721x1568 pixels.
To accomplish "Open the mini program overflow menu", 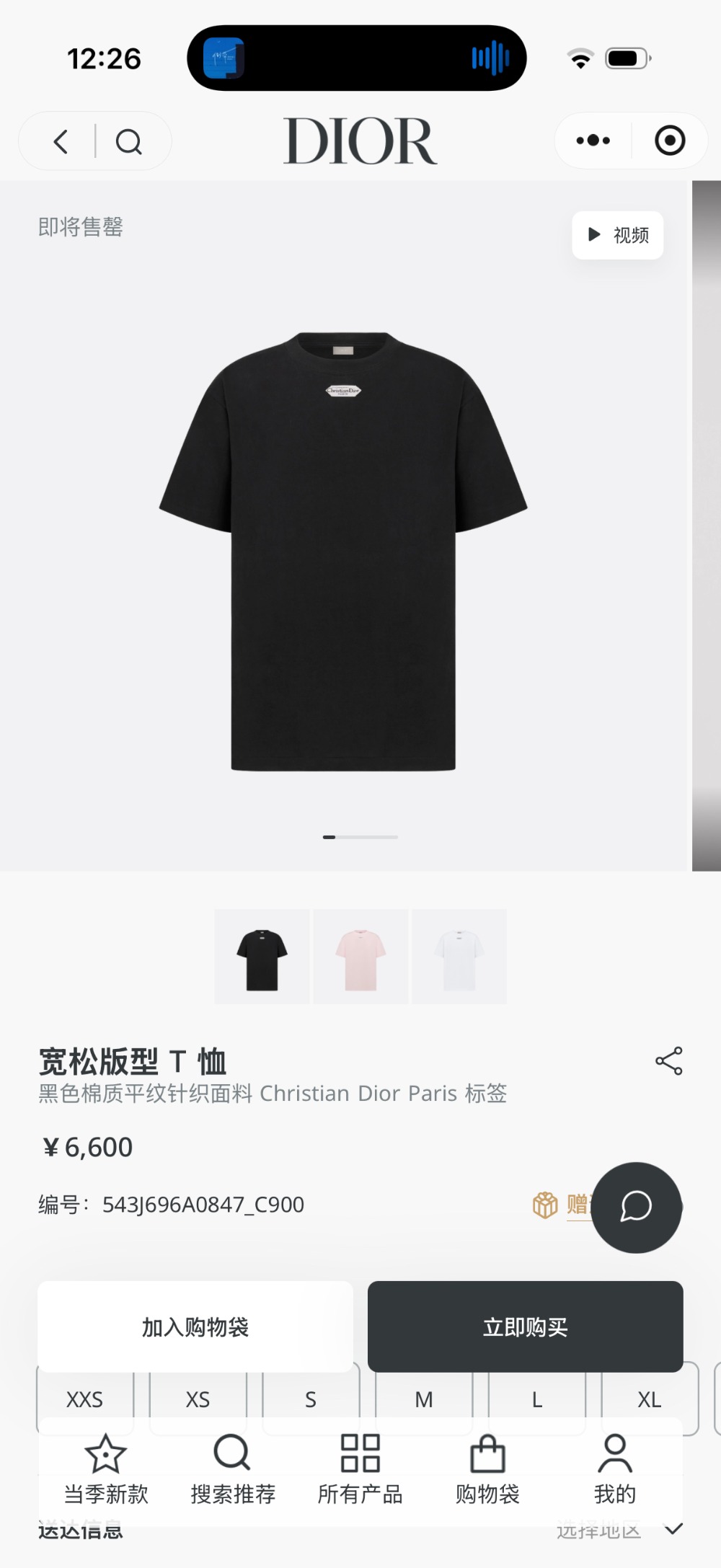I will click(x=593, y=141).
